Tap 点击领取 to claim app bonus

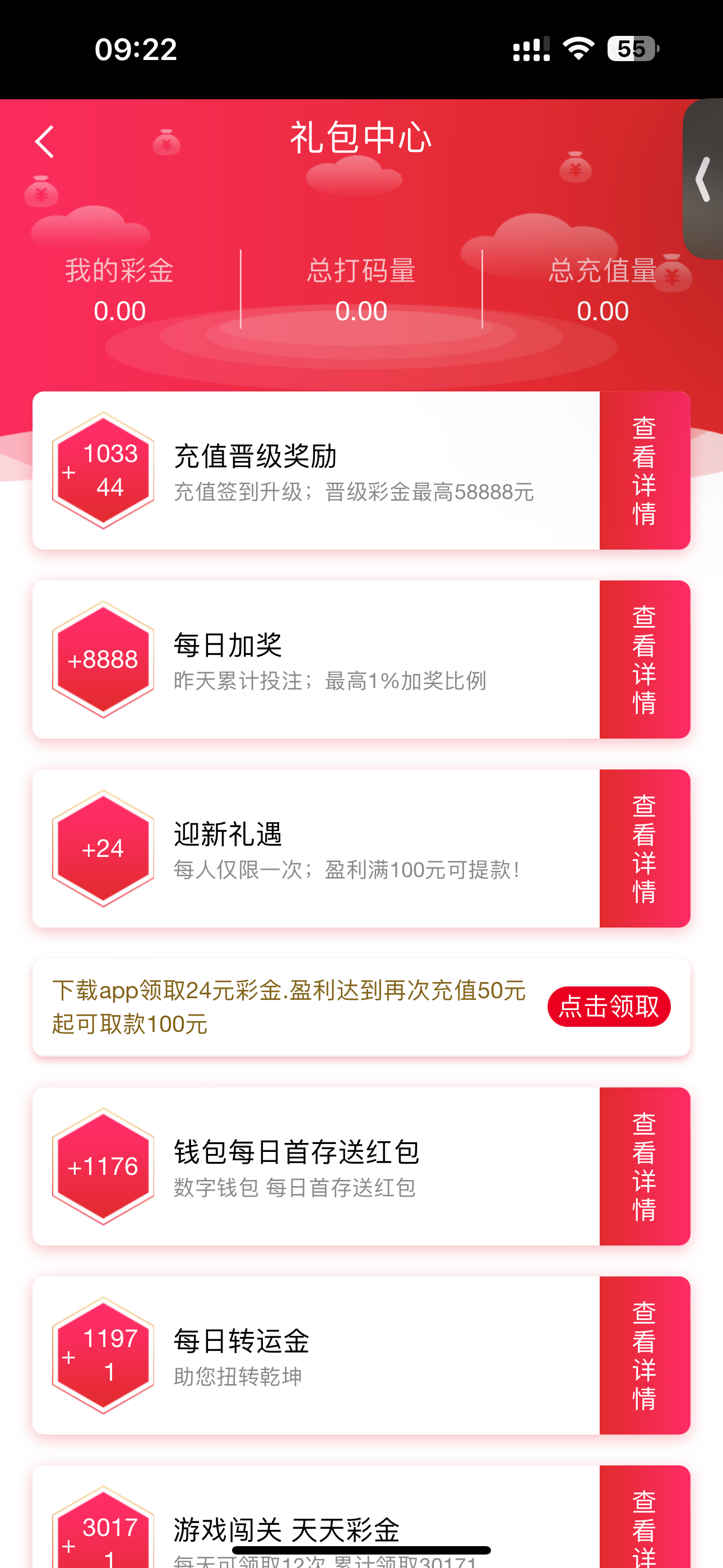point(609,1006)
